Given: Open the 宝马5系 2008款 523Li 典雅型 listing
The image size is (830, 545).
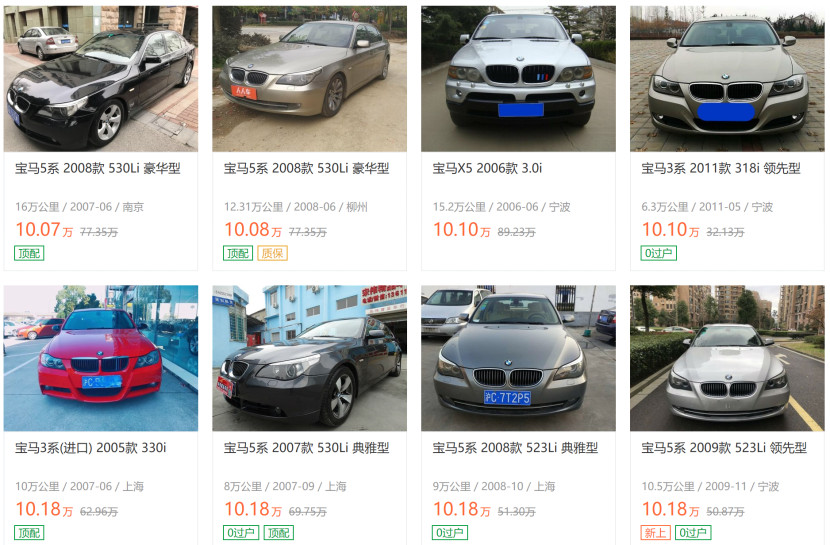Looking at the screenshot, I should (515, 447).
